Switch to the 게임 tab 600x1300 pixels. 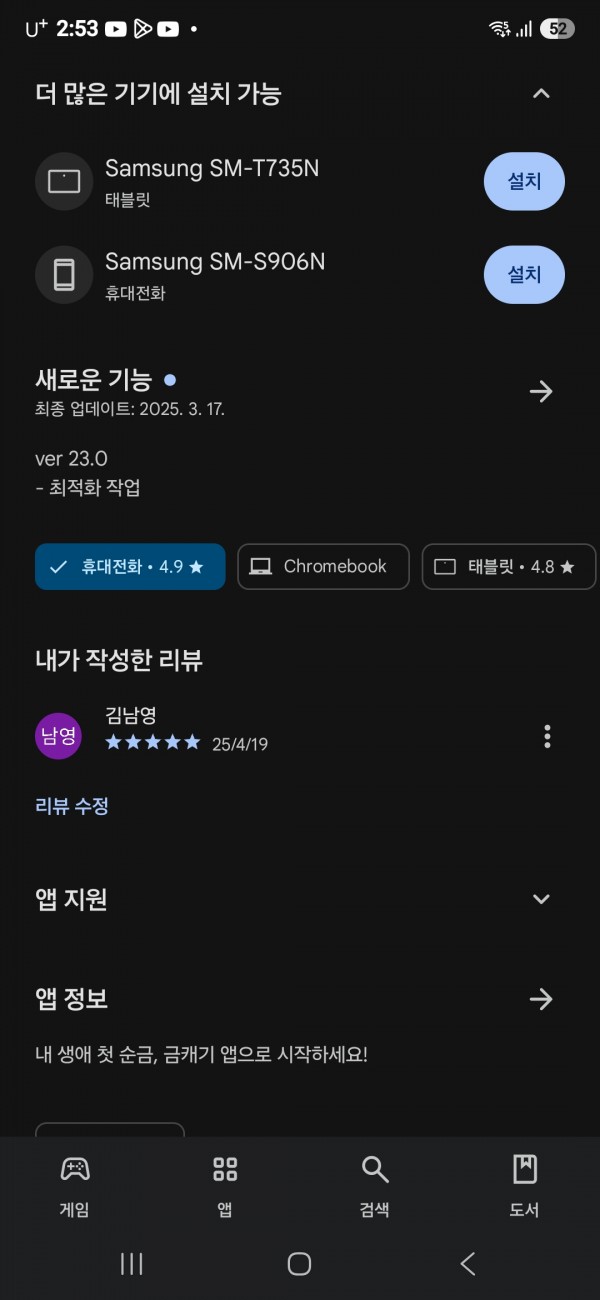tap(75, 1187)
